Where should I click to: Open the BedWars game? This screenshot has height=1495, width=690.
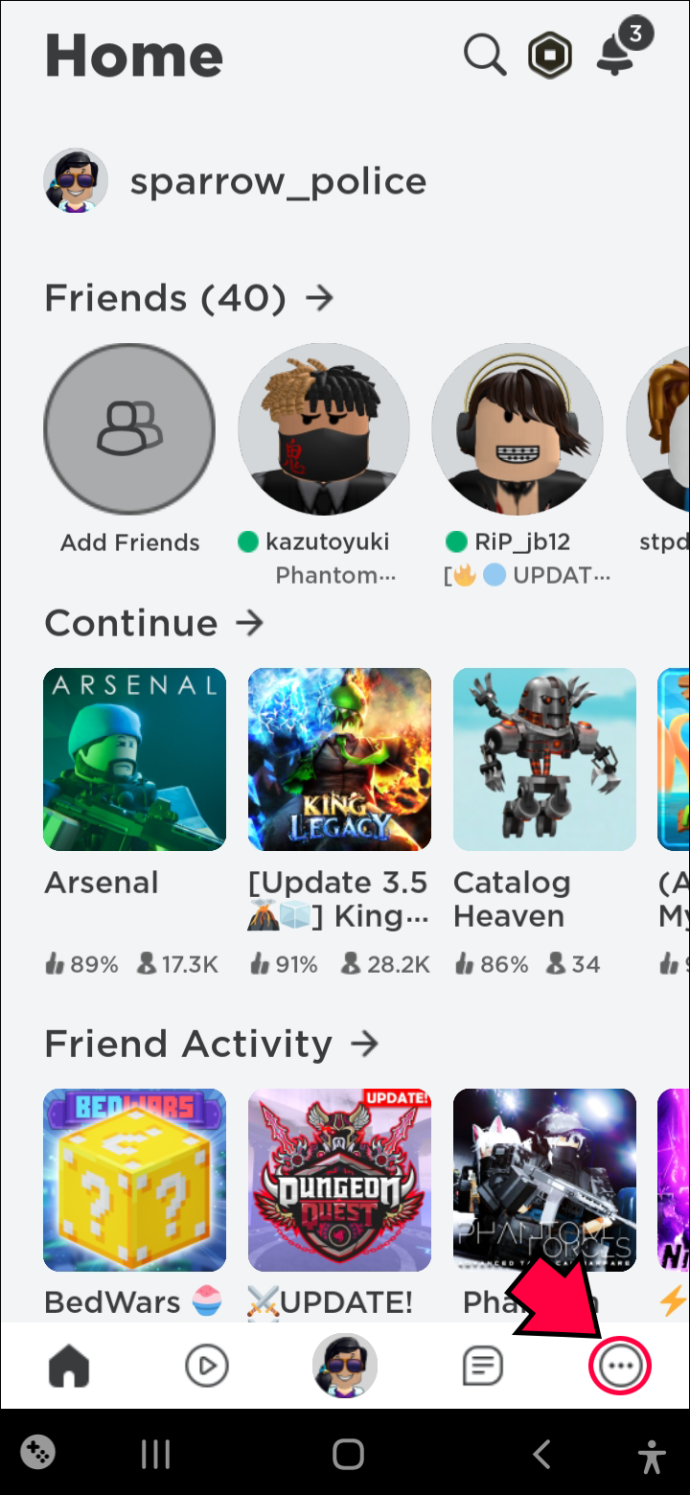tap(135, 1180)
